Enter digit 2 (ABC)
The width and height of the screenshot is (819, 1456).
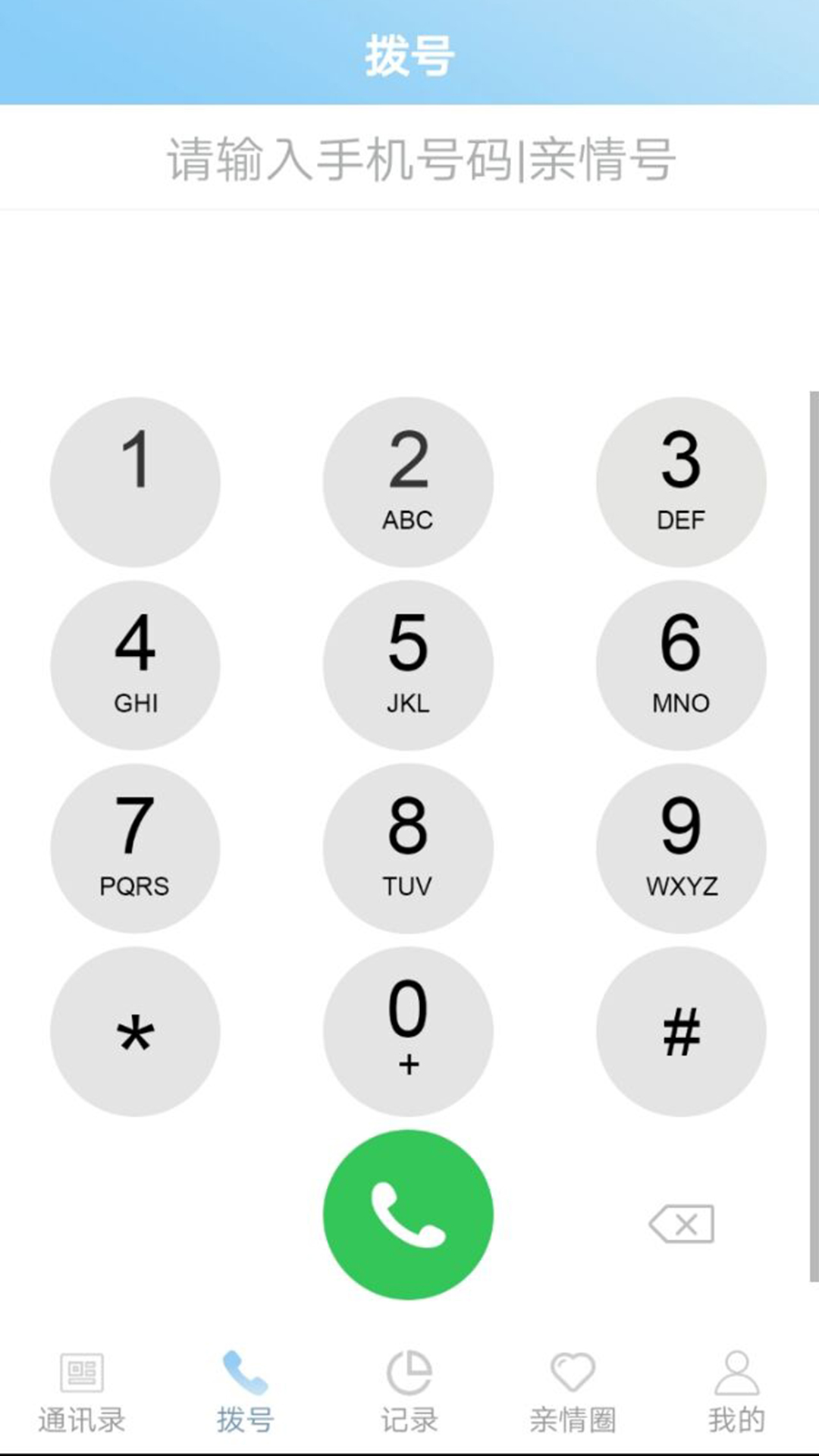point(408,482)
